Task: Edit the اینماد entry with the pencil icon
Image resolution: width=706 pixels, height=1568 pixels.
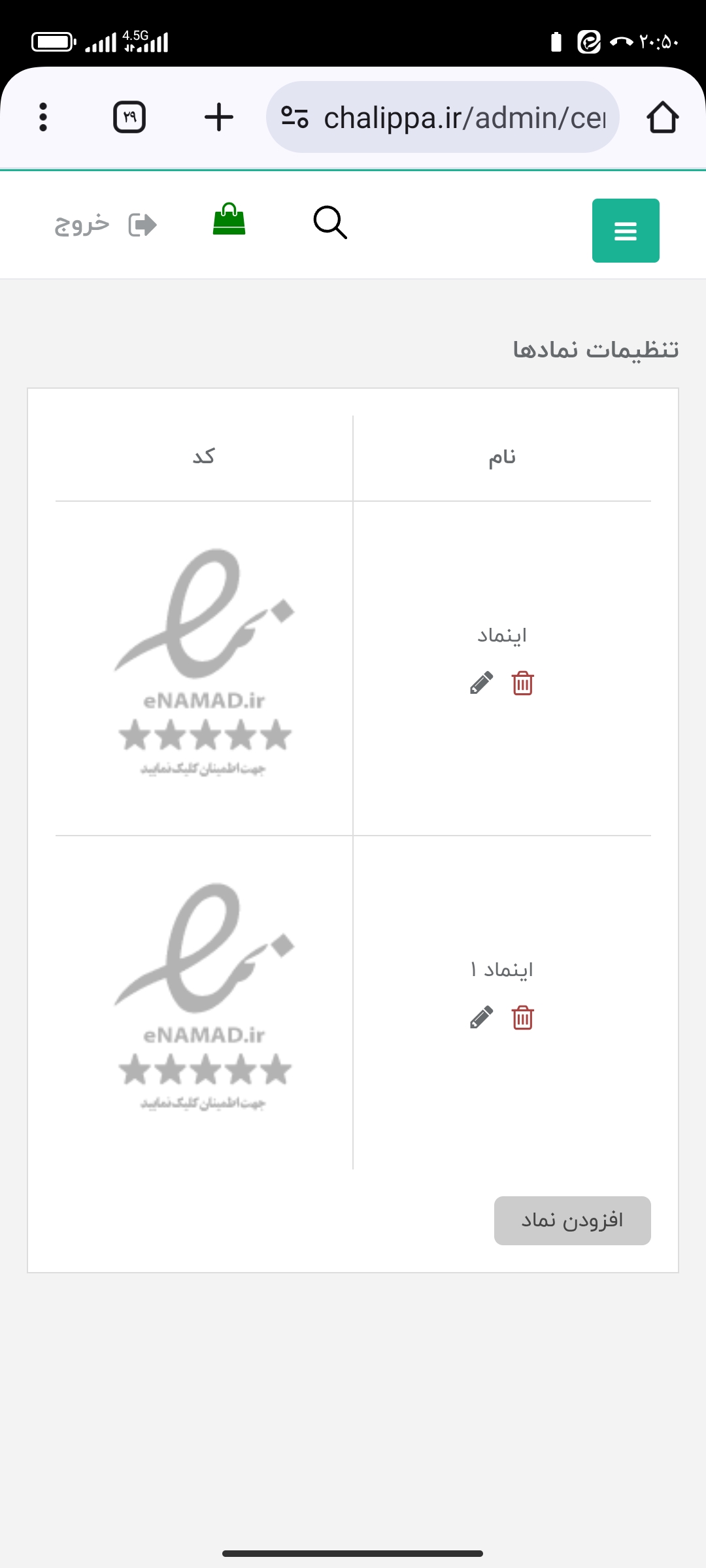Action: 480,683
